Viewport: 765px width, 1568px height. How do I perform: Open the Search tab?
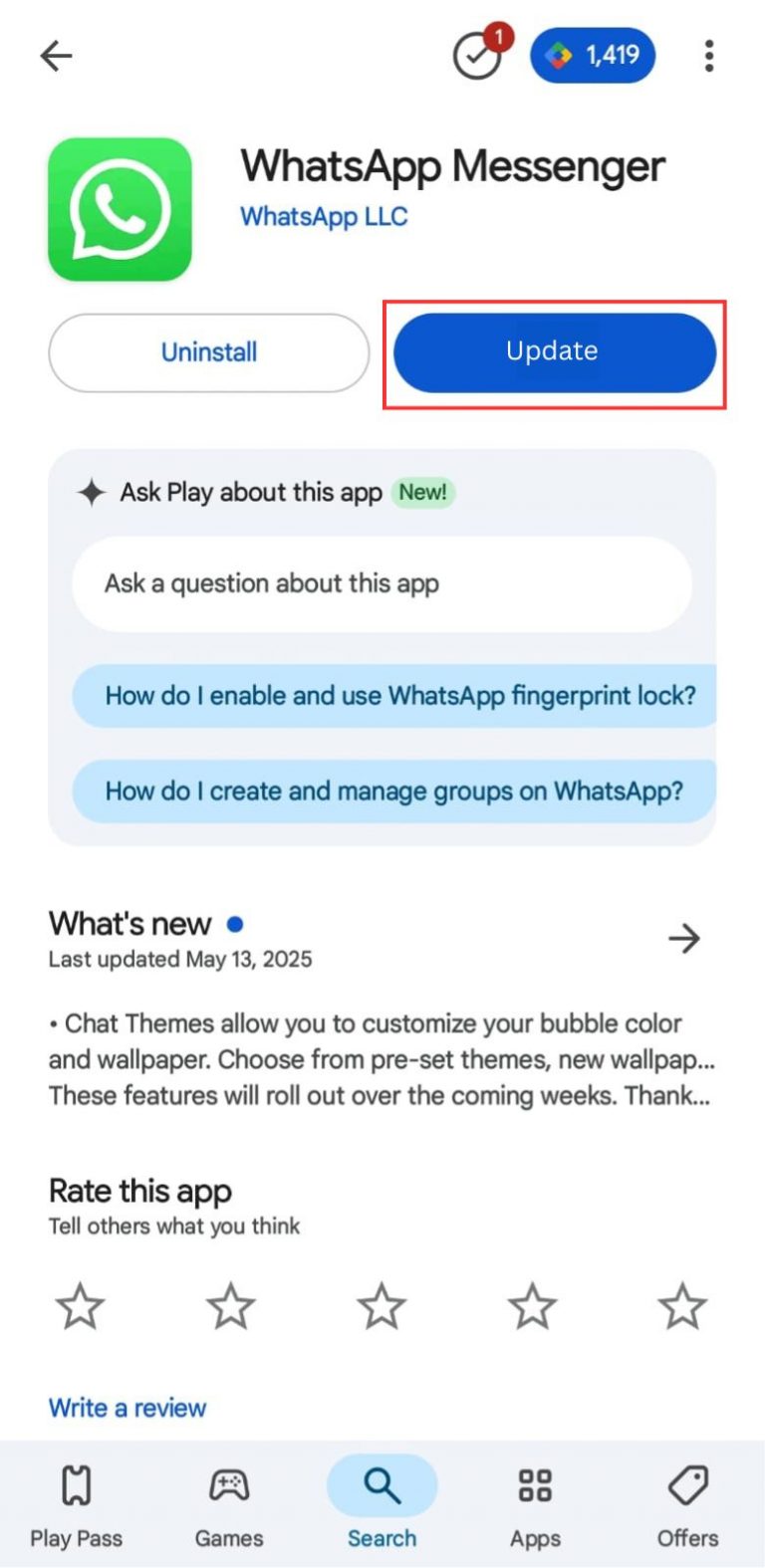(382, 1505)
